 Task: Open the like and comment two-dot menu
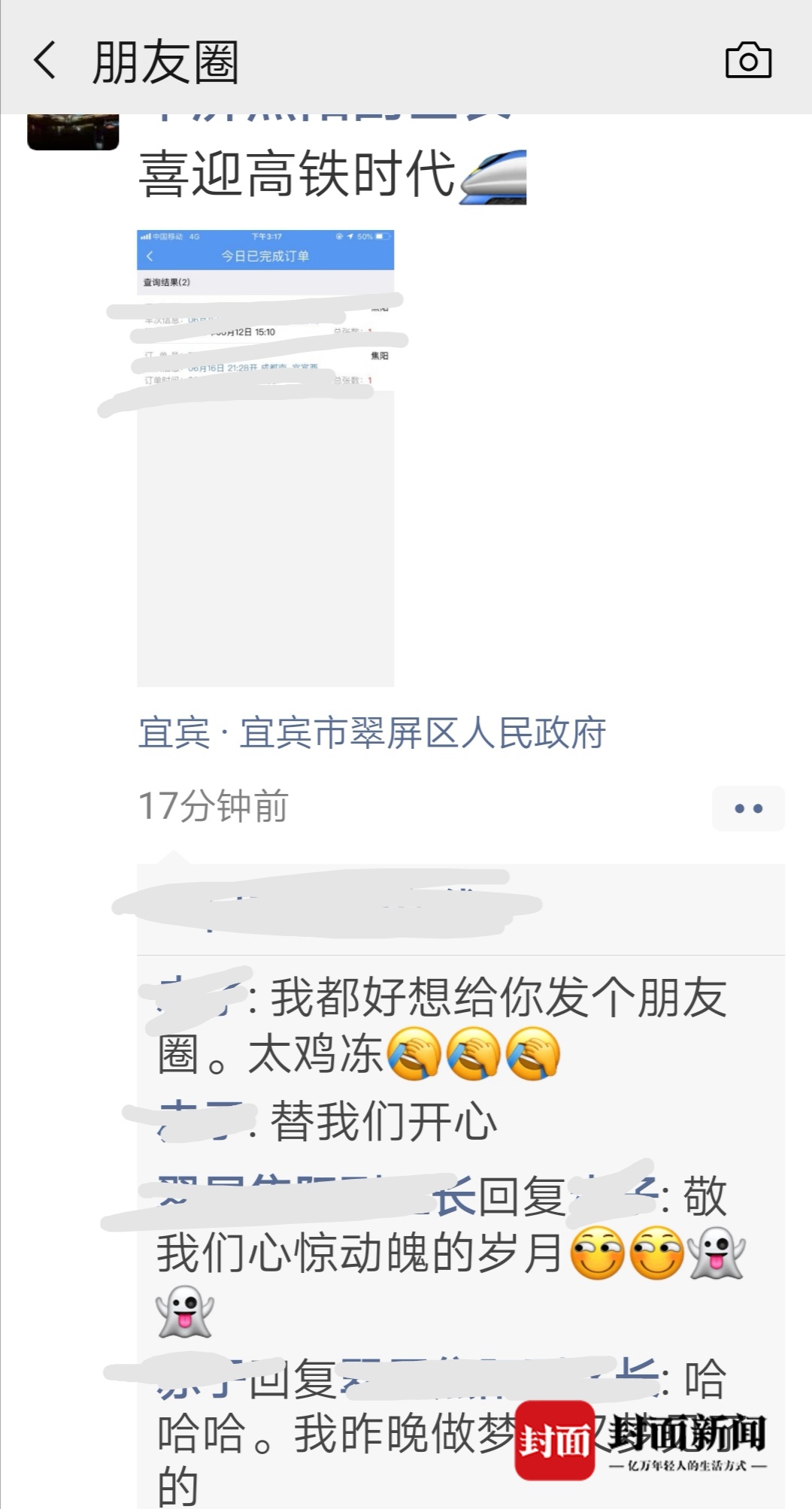tap(748, 808)
